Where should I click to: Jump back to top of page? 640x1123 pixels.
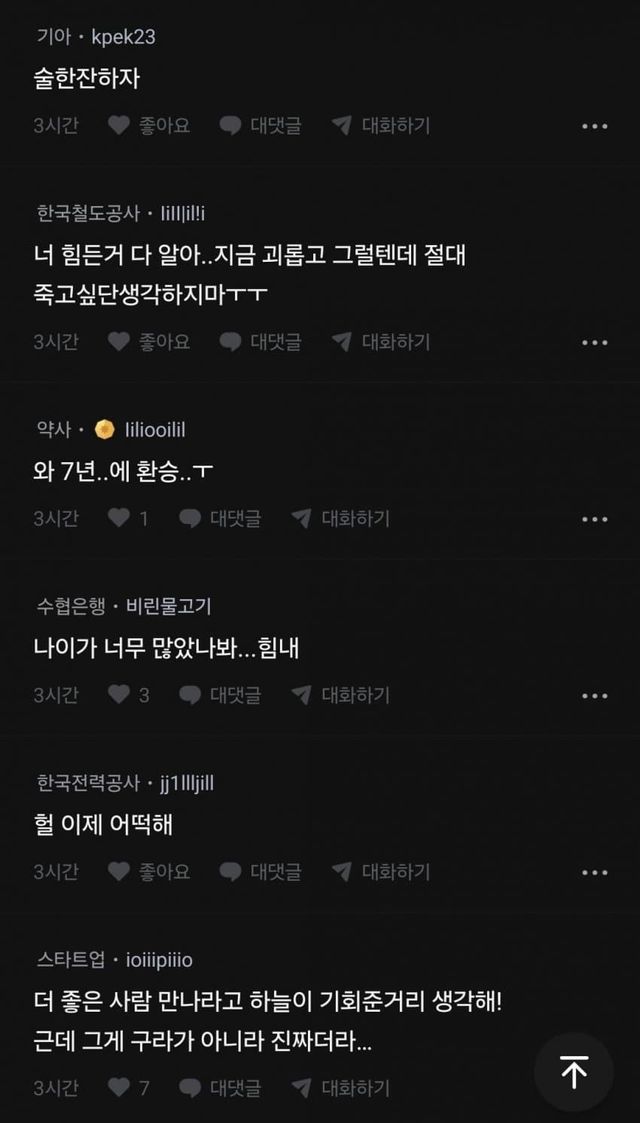tap(573, 1072)
